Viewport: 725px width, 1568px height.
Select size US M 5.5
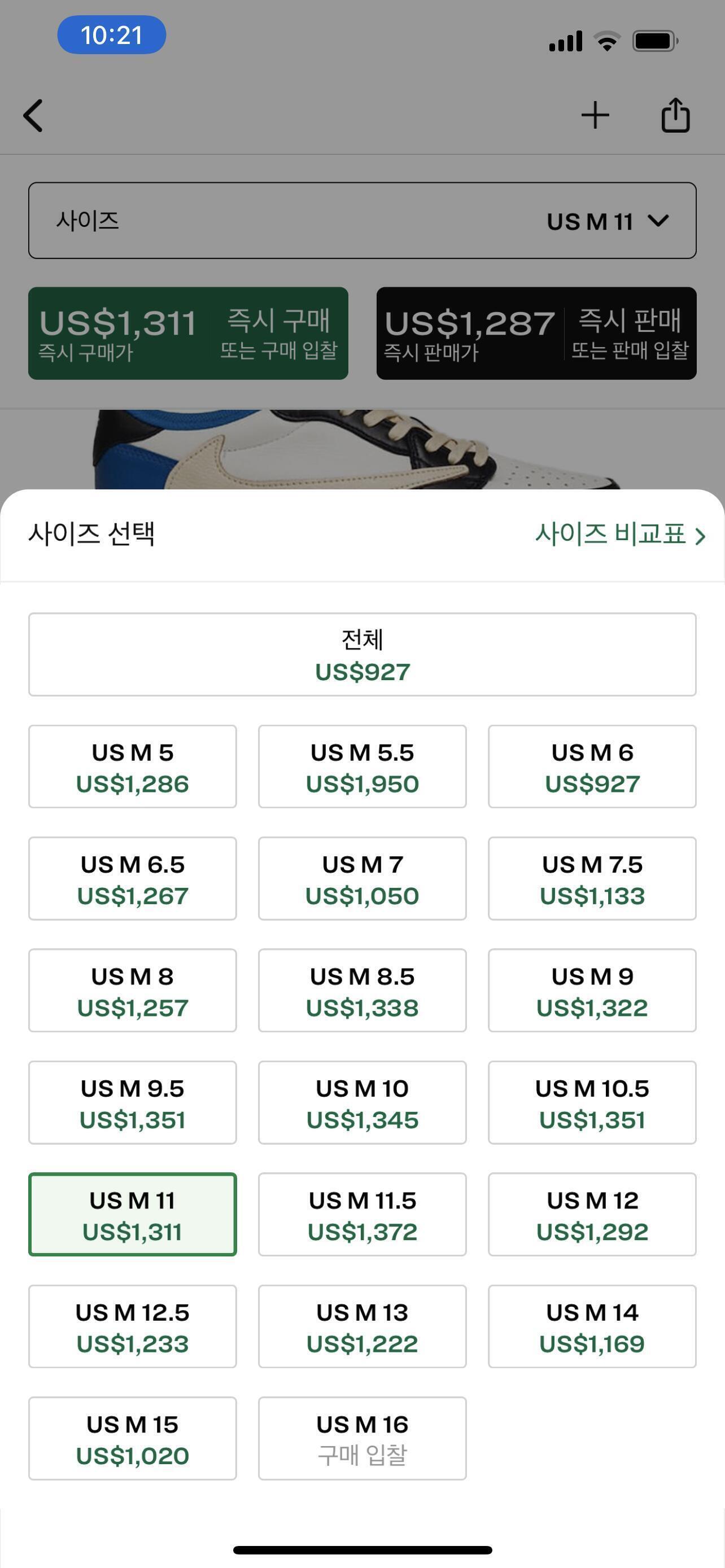pos(362,767)
